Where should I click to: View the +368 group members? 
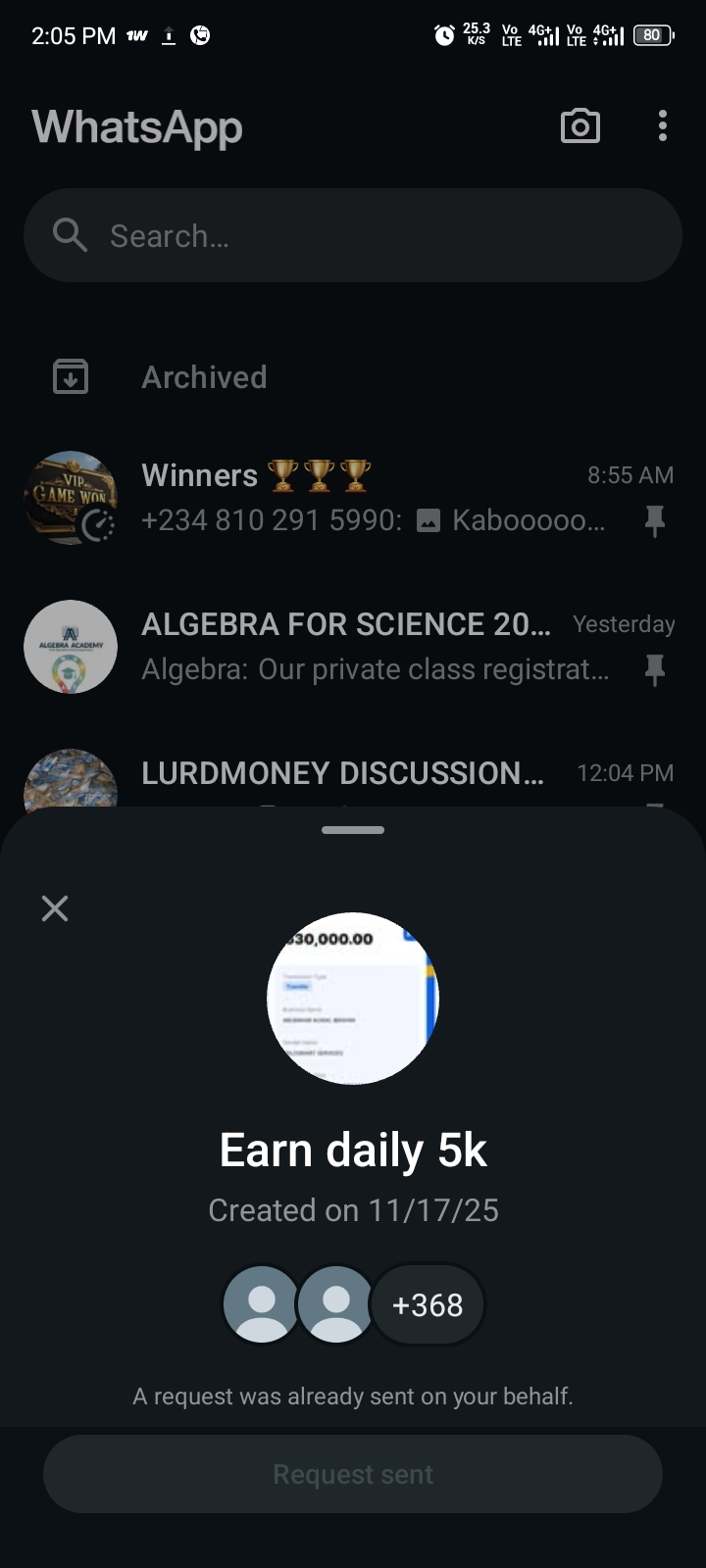[428, 1305]
